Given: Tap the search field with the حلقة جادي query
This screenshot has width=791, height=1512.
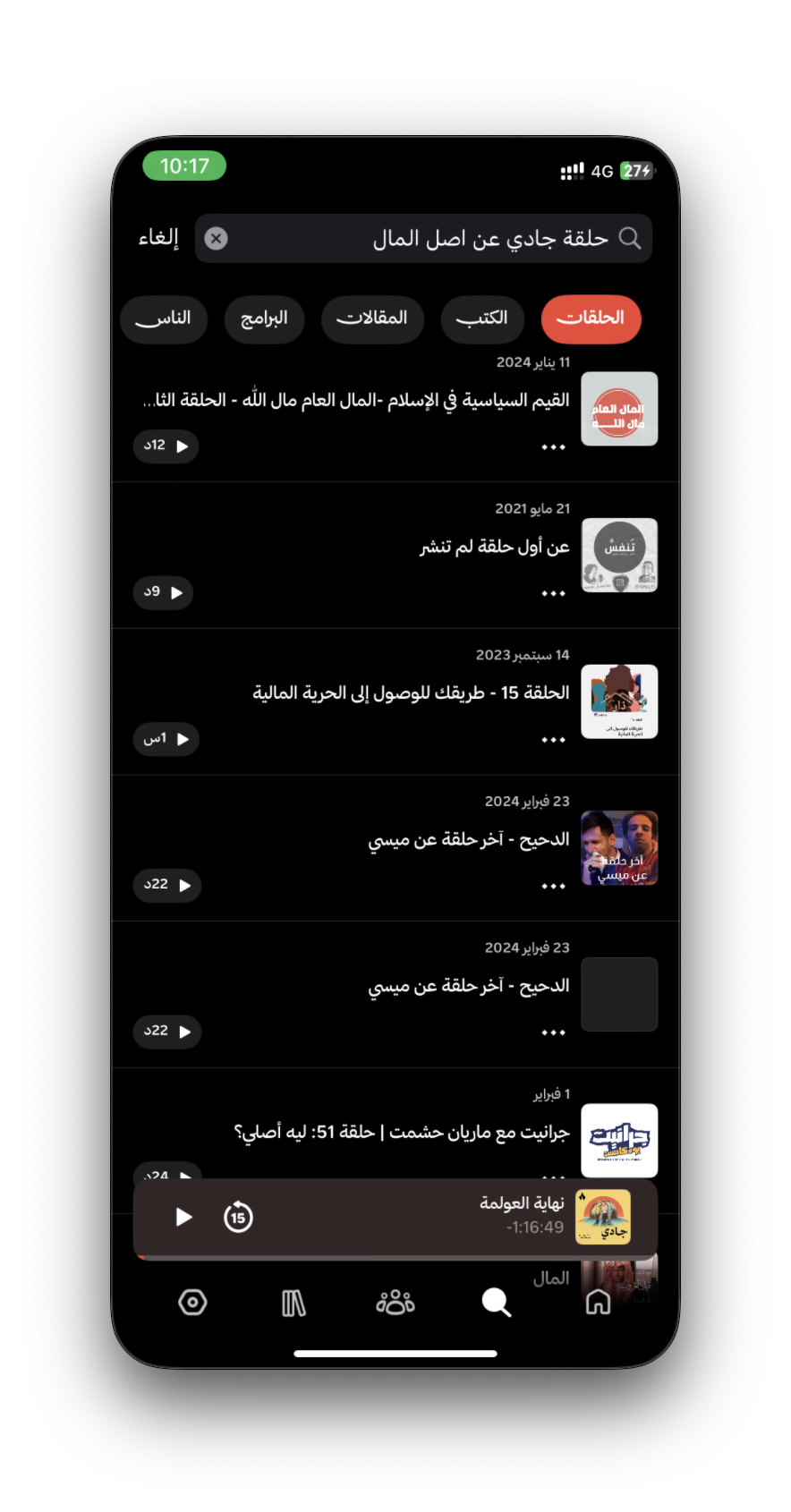Looking at the screenshot, I should [430, 238].
